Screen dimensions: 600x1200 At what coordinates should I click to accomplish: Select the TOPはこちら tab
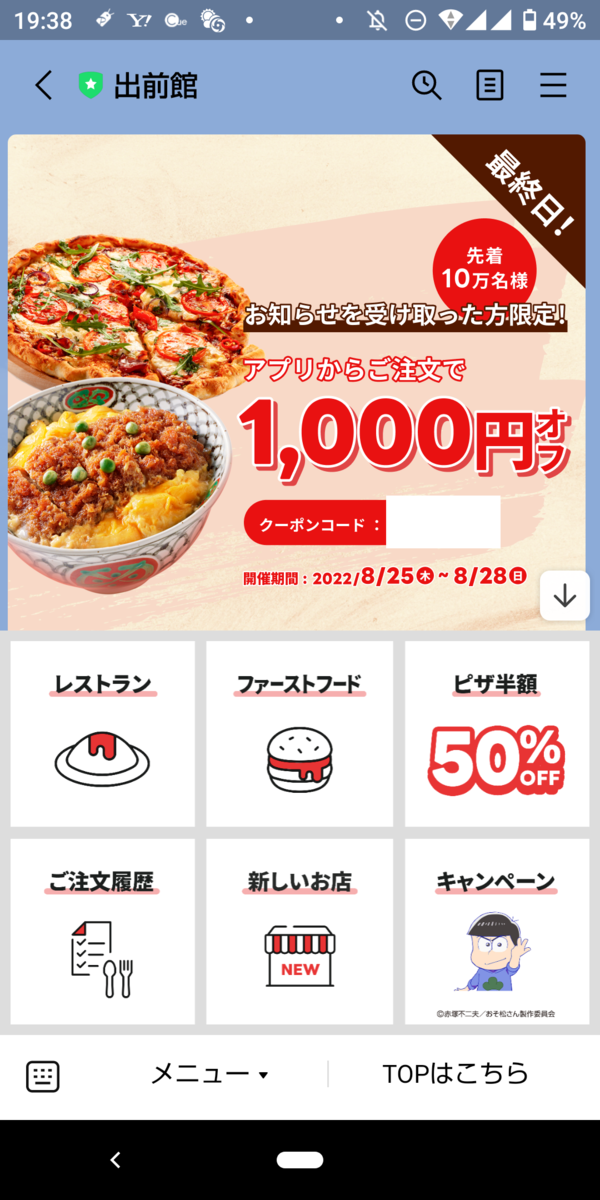455,1075
